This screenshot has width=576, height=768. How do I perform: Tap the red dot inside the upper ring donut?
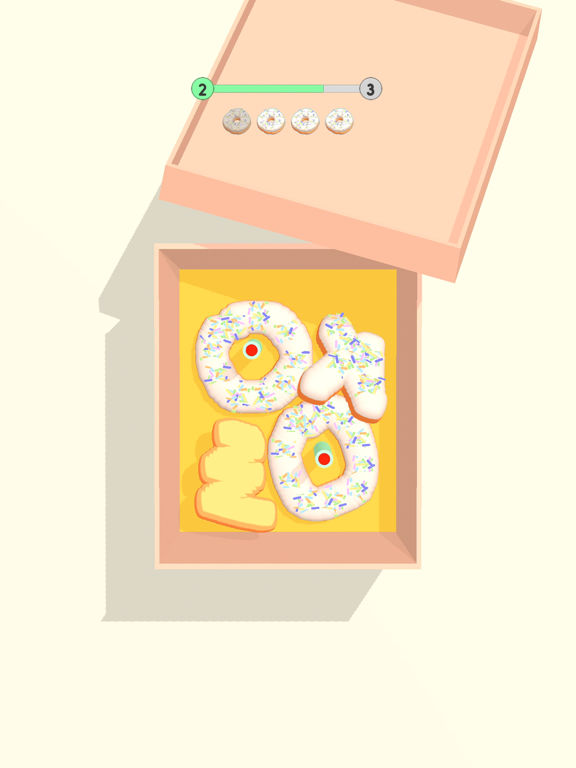click(x=251, y=350)
